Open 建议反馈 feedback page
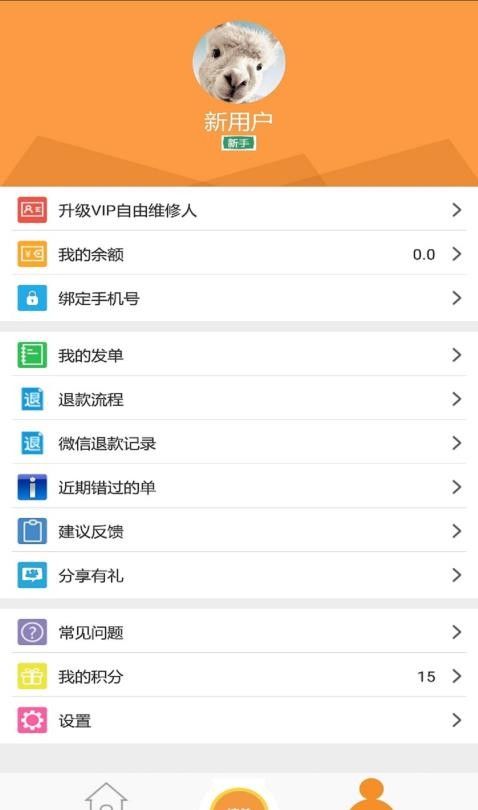The width and height of the screenshot is (478, 810). (239, 531)
